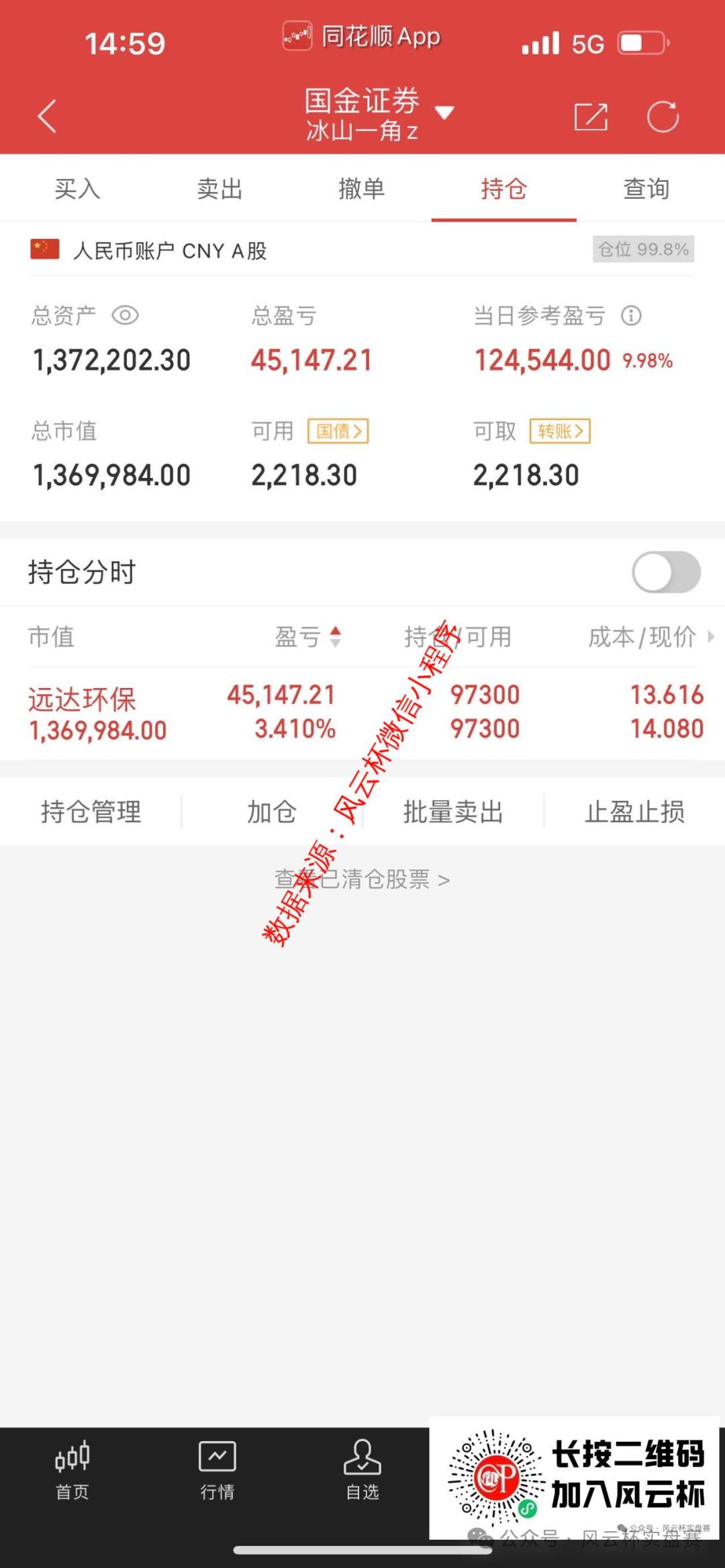Tap 批量卖出 to sell in bulk
This screenshot has width=725, height=1568.
tap(453, 812)
